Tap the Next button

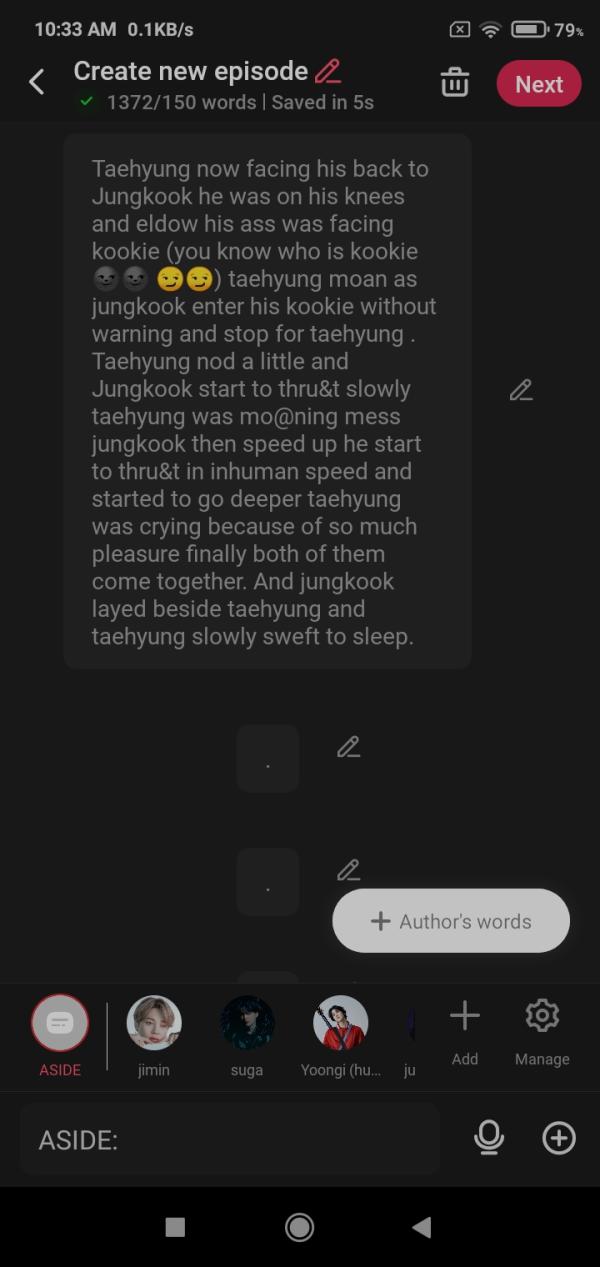(x=538, y=84)
